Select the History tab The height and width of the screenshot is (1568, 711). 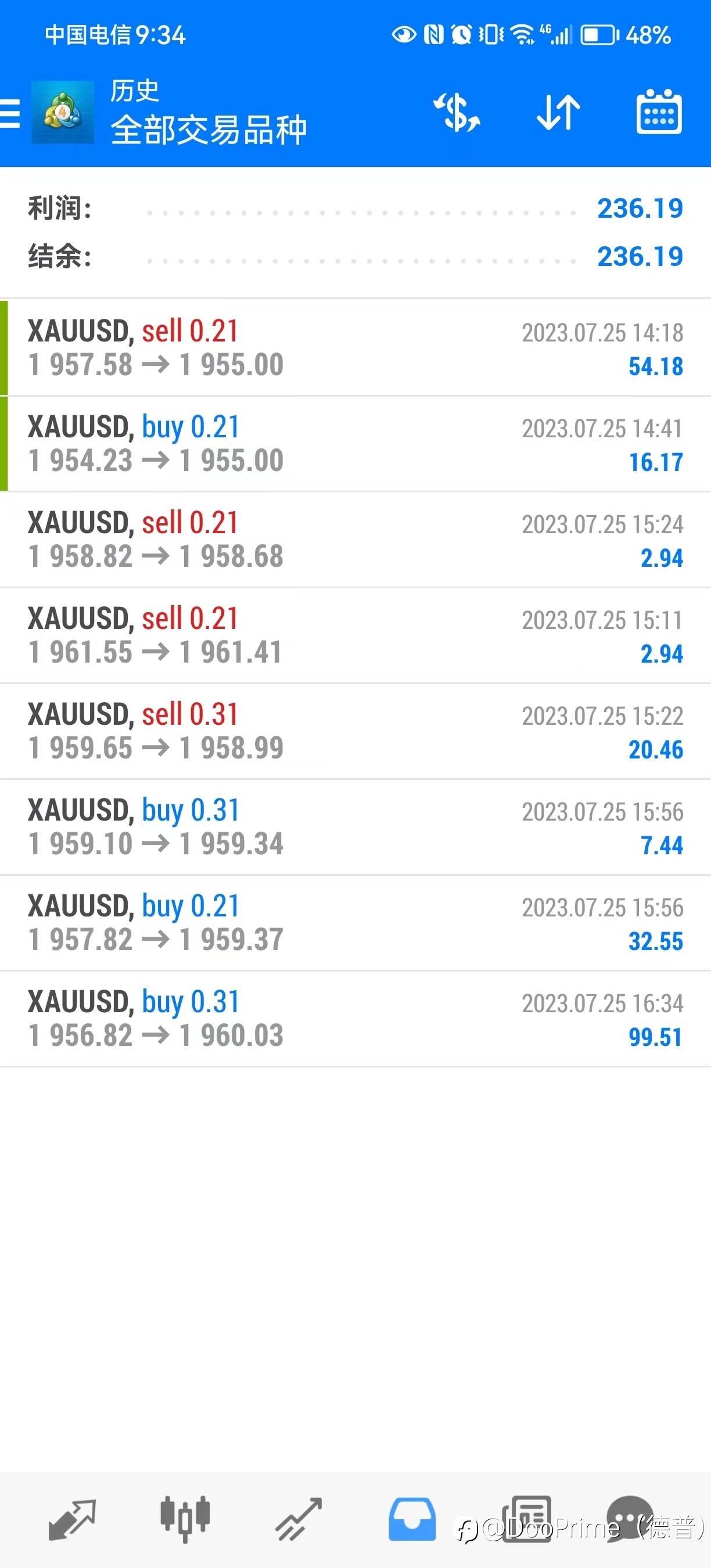(412, 1519)
